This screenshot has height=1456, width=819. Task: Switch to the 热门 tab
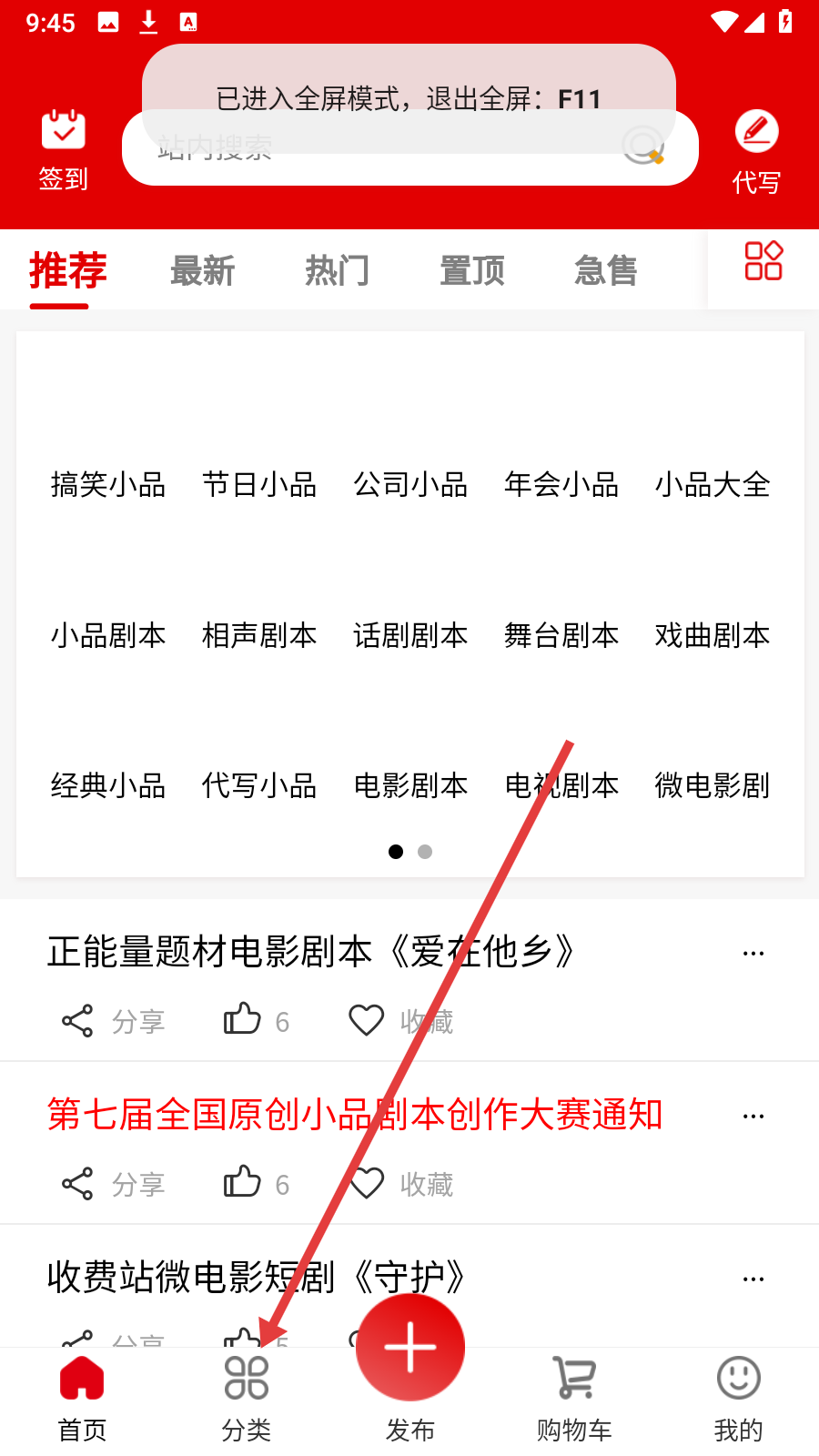tap(337, 270)
